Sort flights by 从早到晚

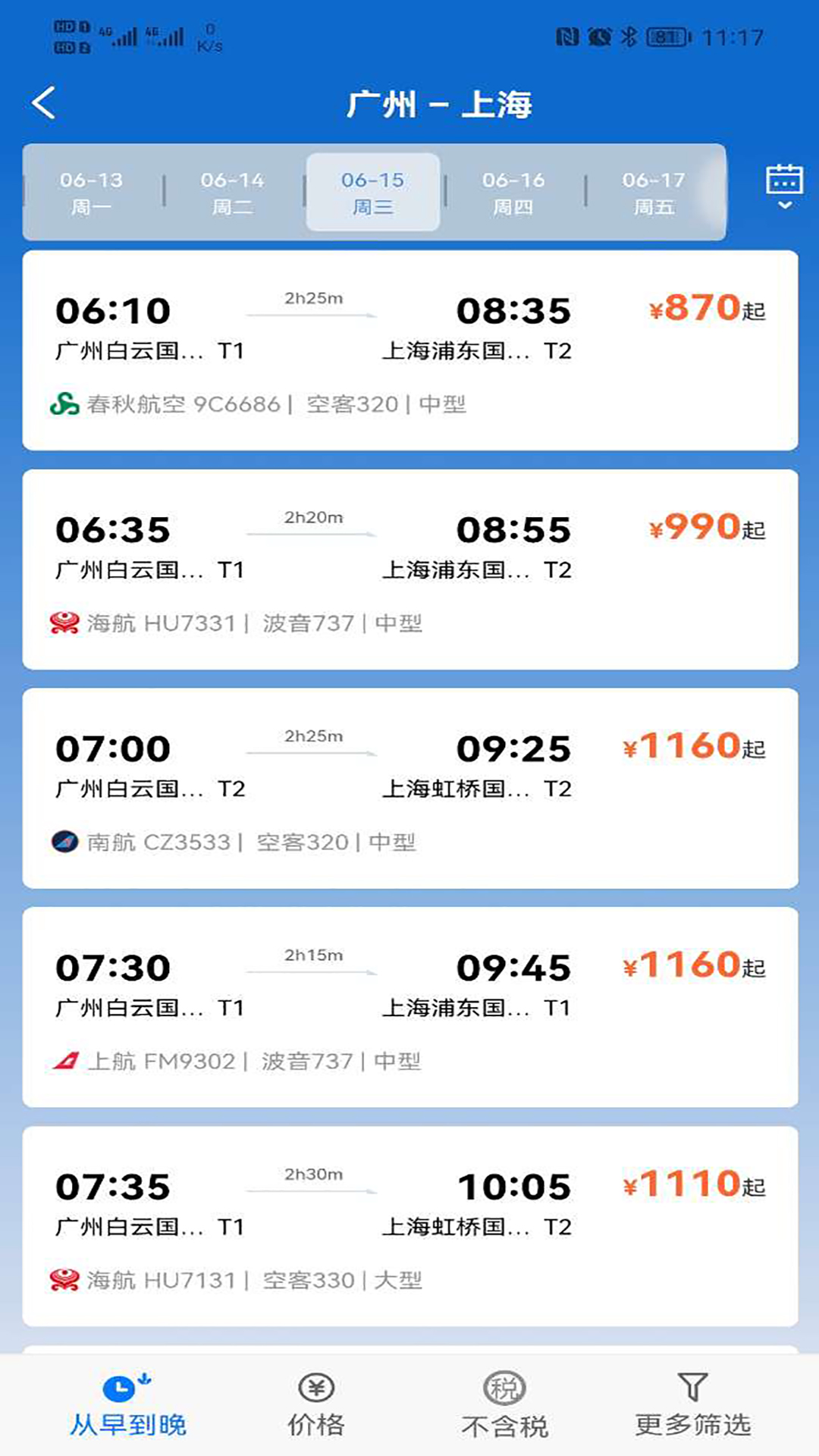pyautogui.click(x=127, y=1406)
